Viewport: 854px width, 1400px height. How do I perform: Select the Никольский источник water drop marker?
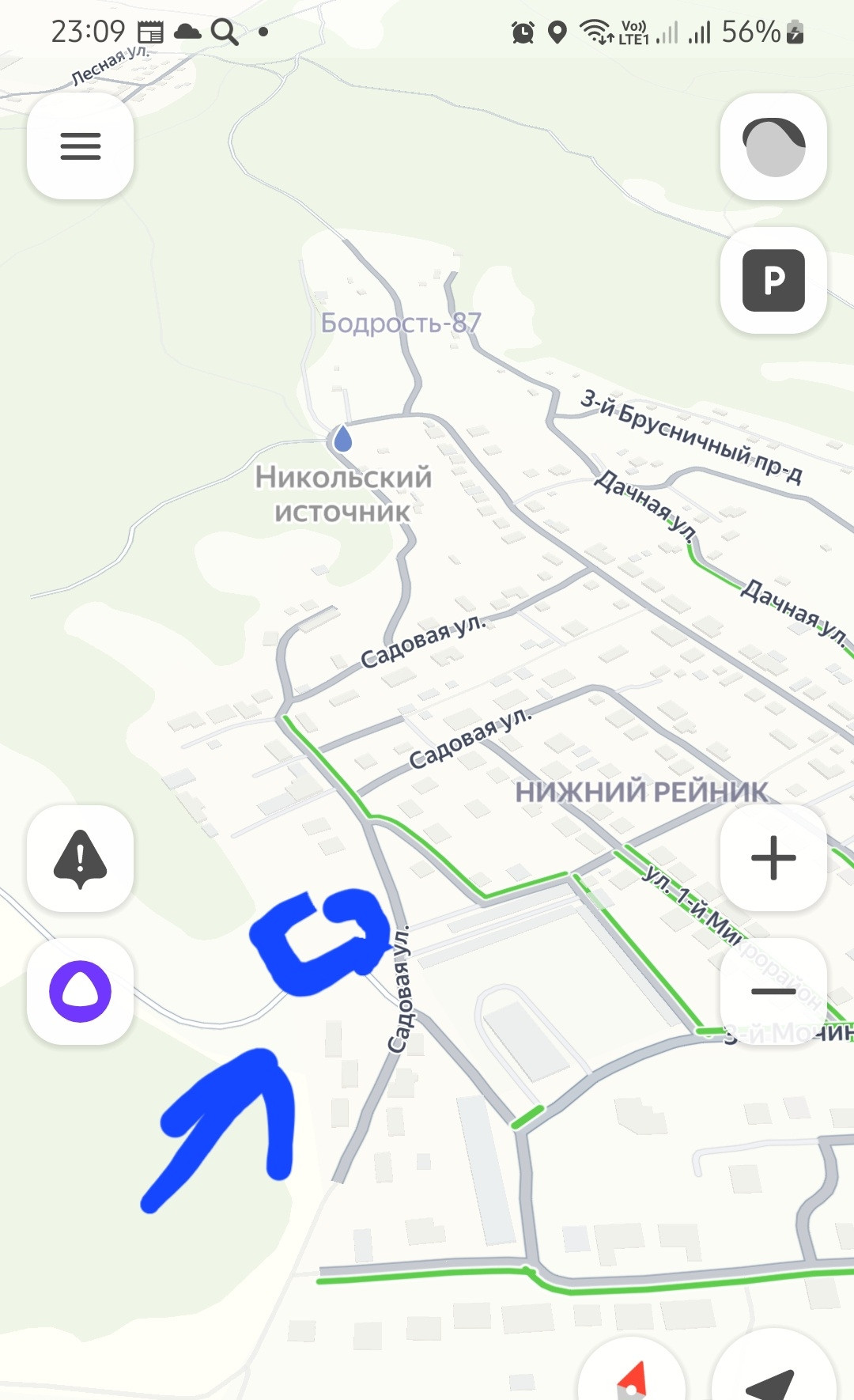pos(342,438)
